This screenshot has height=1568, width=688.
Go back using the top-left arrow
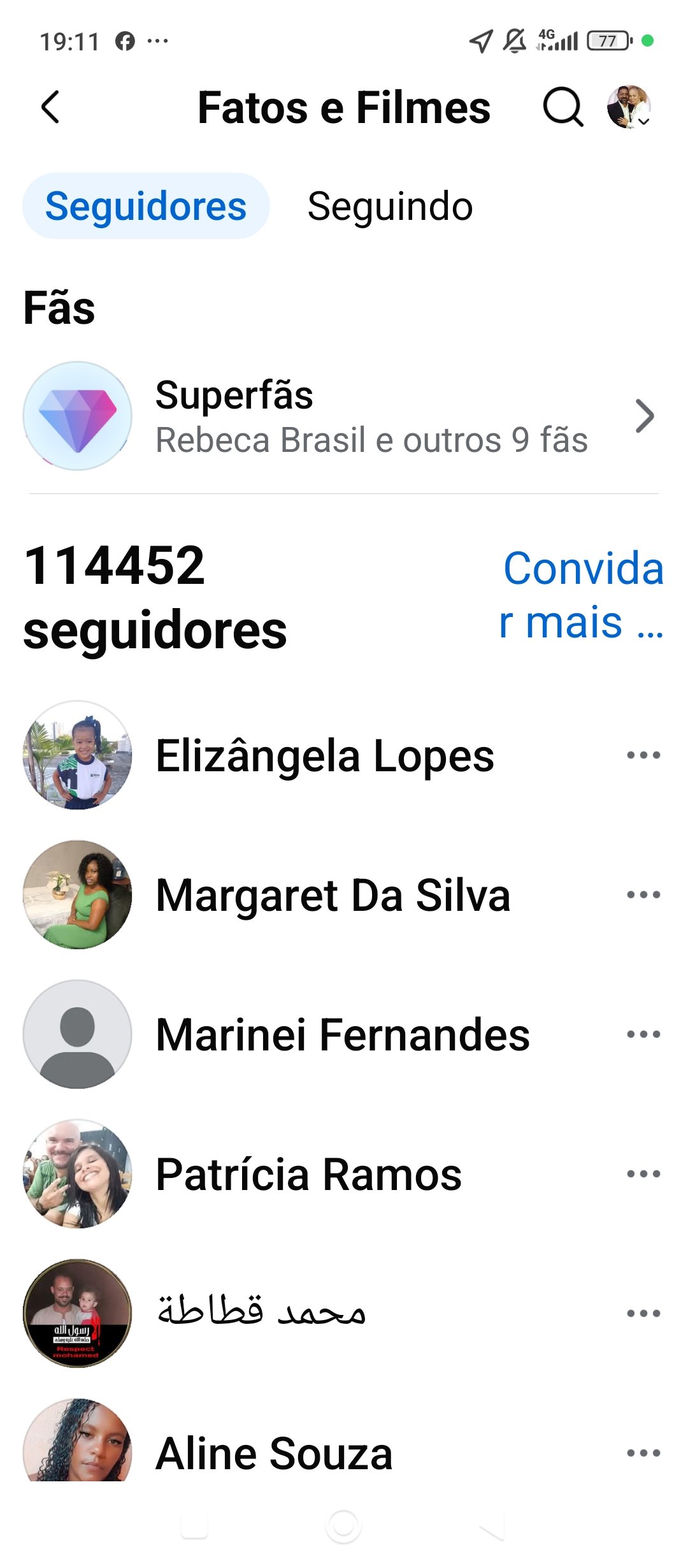(x=50, y=107)
